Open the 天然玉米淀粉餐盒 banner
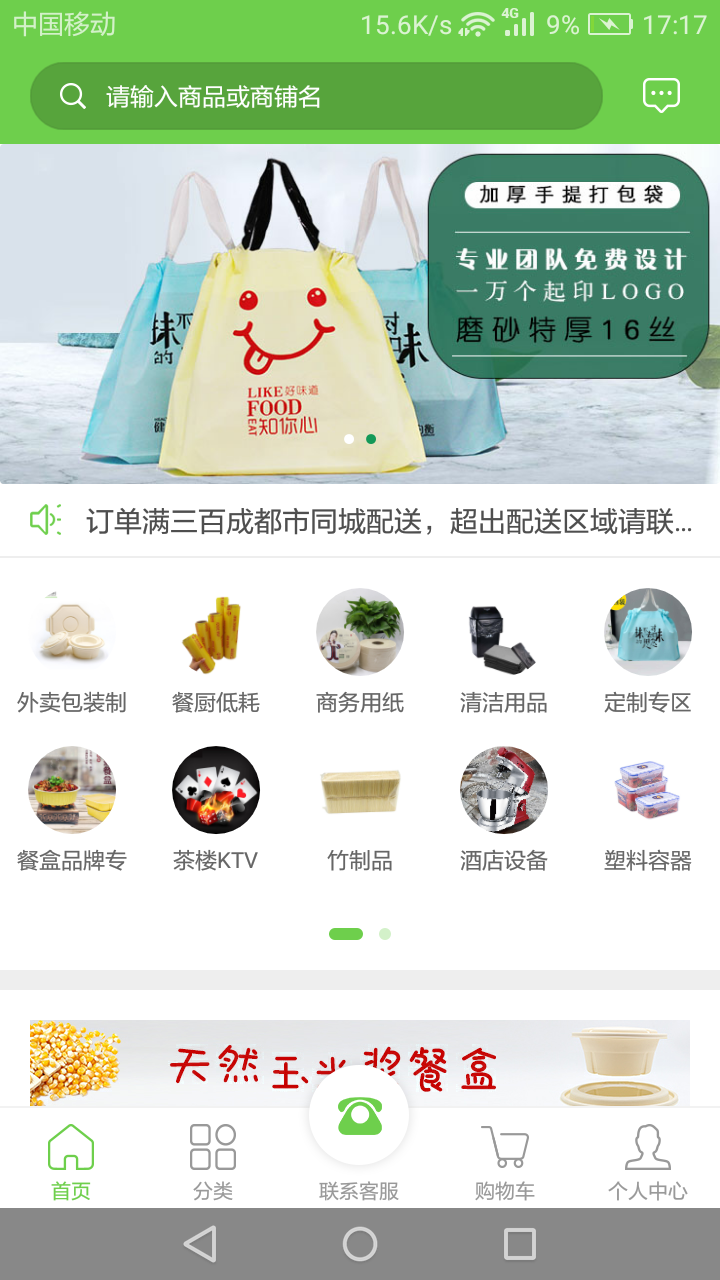The width and height of the screenshot is (720, 1280). coord(360,1064)
